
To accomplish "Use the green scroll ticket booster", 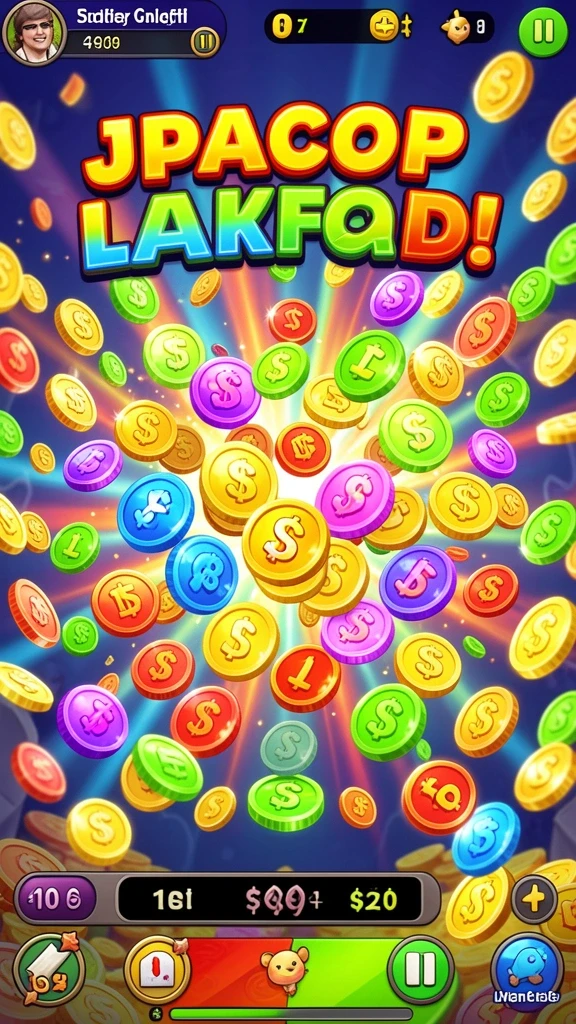I will coord(49,968).
